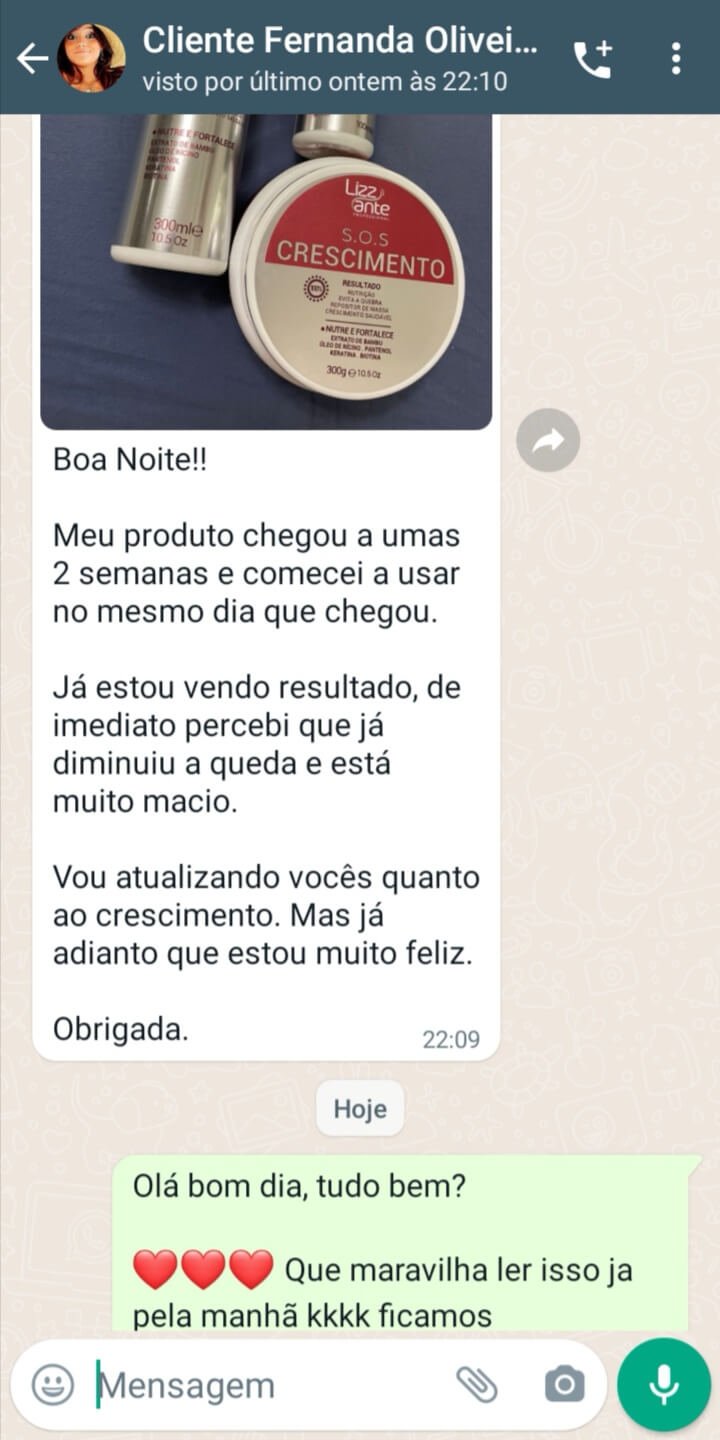Open the overflow menu
This screenshot has width=720, height=1440.
coord(677,59)
